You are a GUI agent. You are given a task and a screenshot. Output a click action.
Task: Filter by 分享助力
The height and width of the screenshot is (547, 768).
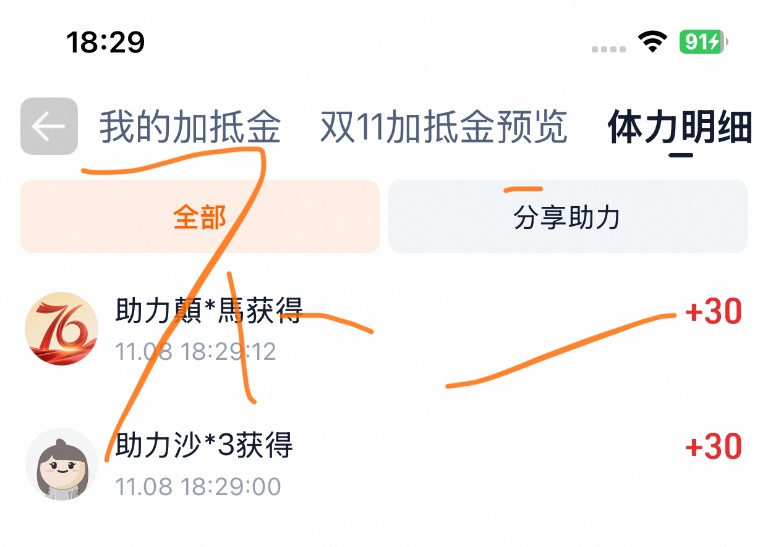click(567, 217)
